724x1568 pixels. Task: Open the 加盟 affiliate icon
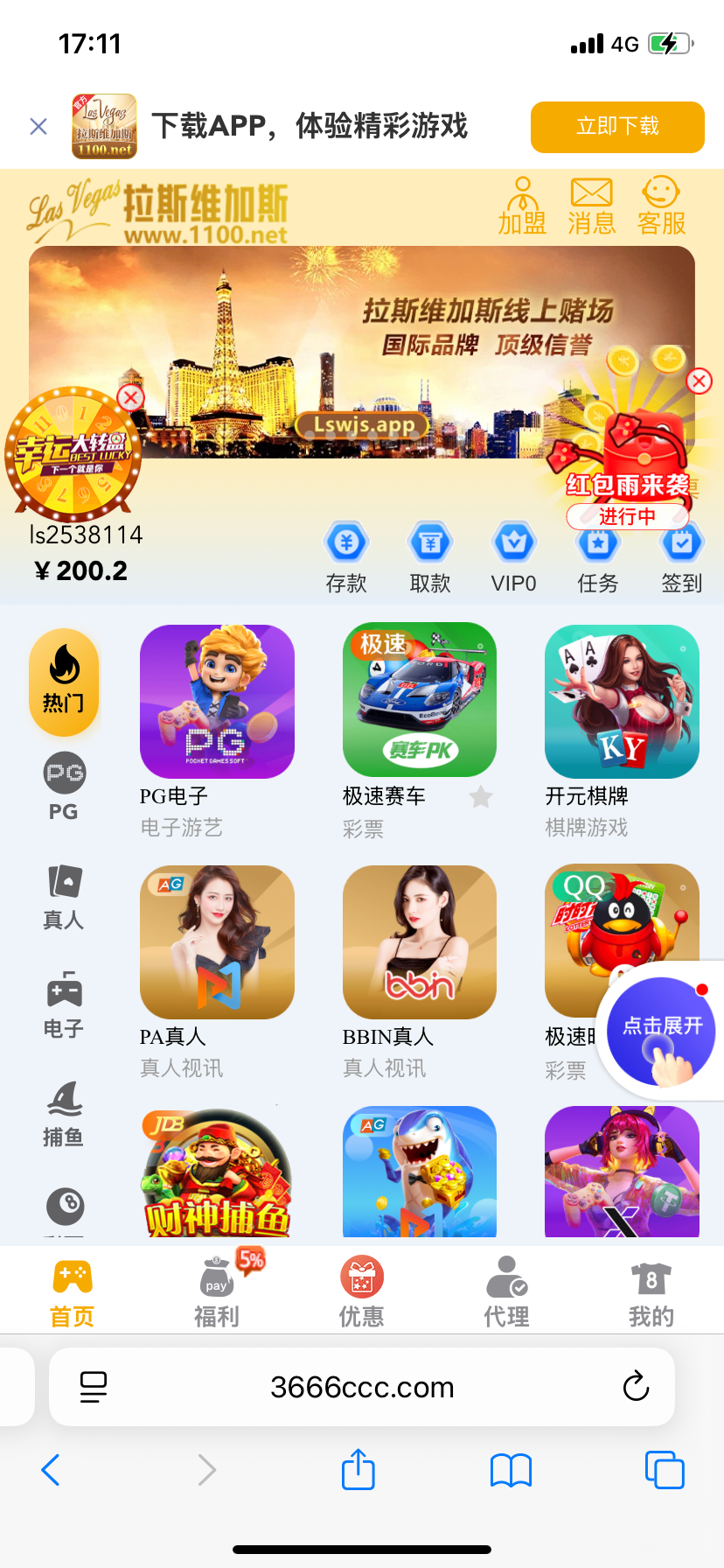522,206
